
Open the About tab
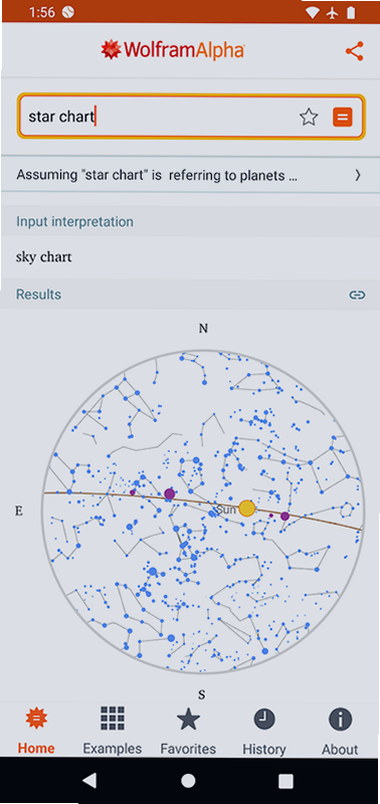tap(340, 730)
